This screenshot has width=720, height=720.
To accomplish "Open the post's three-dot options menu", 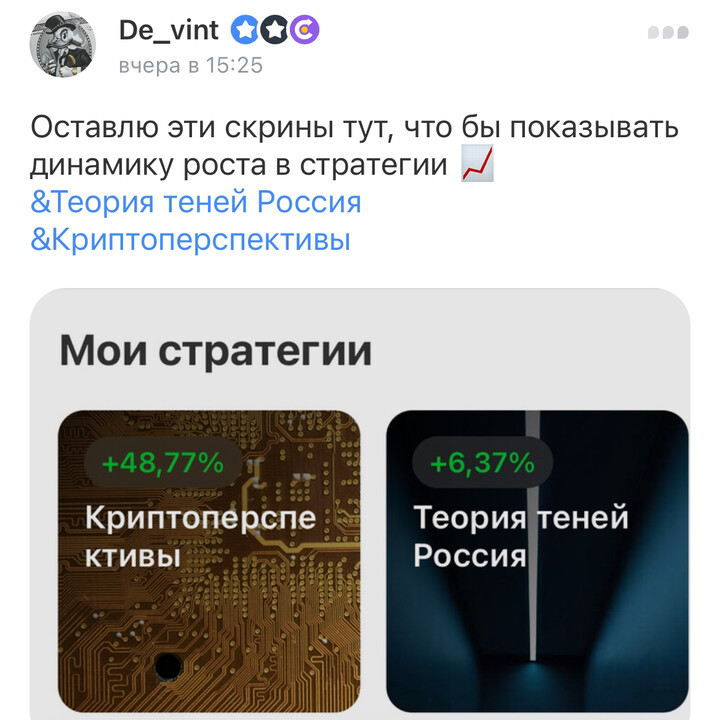I will pyautogui.click(x=668, y=33).
